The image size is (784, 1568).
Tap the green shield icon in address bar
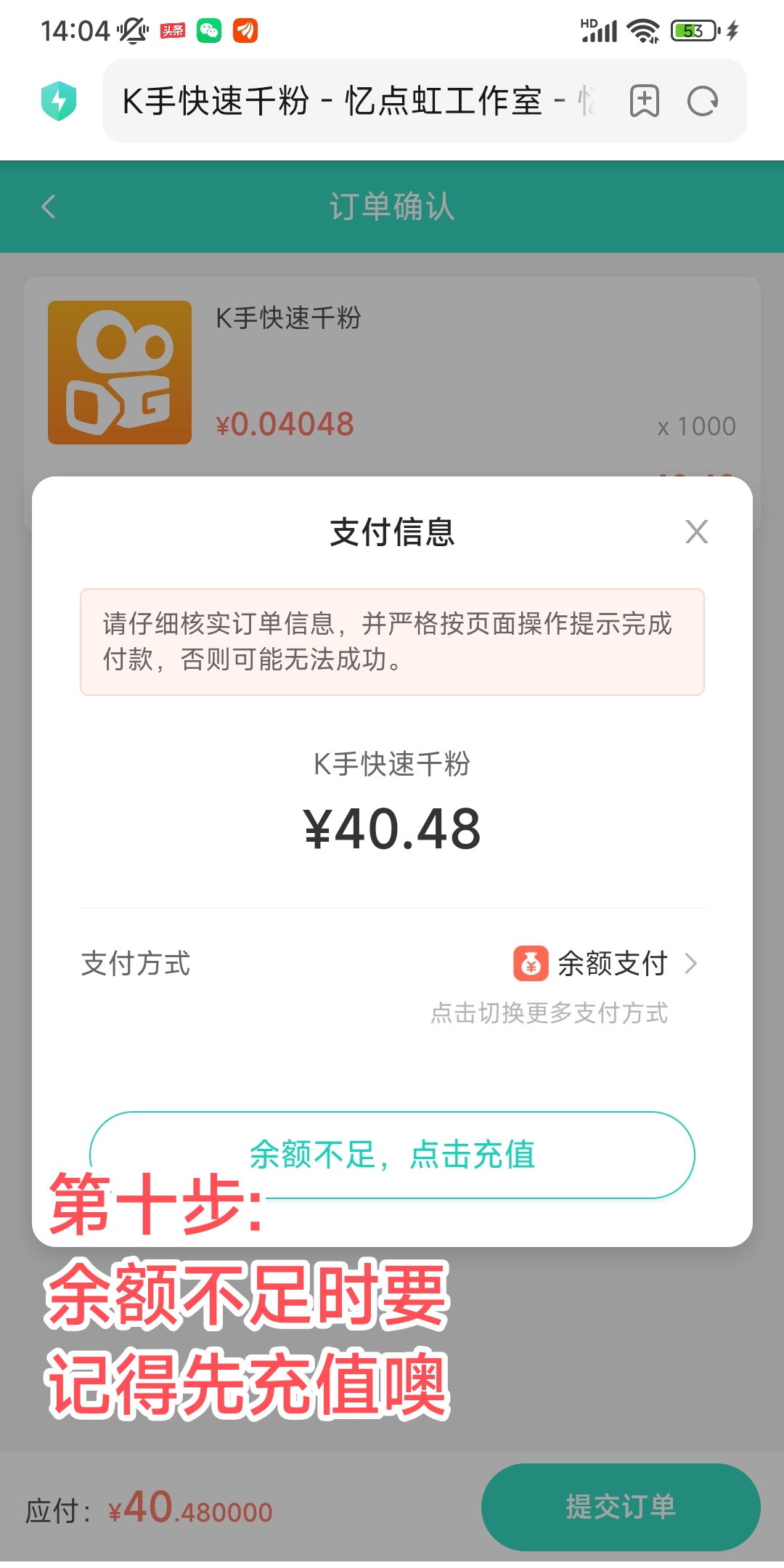pyautogui.click(x=60, y=102)
